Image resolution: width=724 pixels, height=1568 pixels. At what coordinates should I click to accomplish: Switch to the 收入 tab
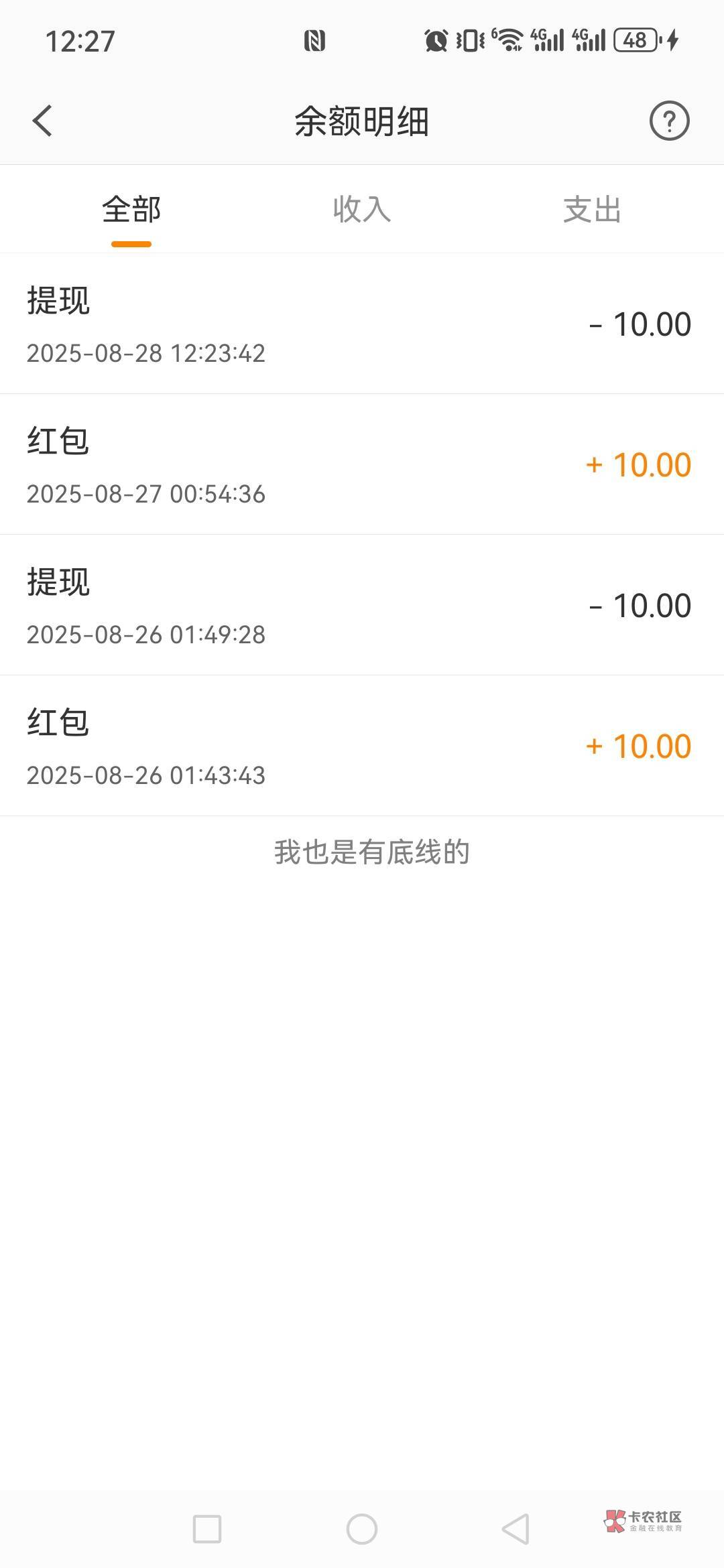362,210
